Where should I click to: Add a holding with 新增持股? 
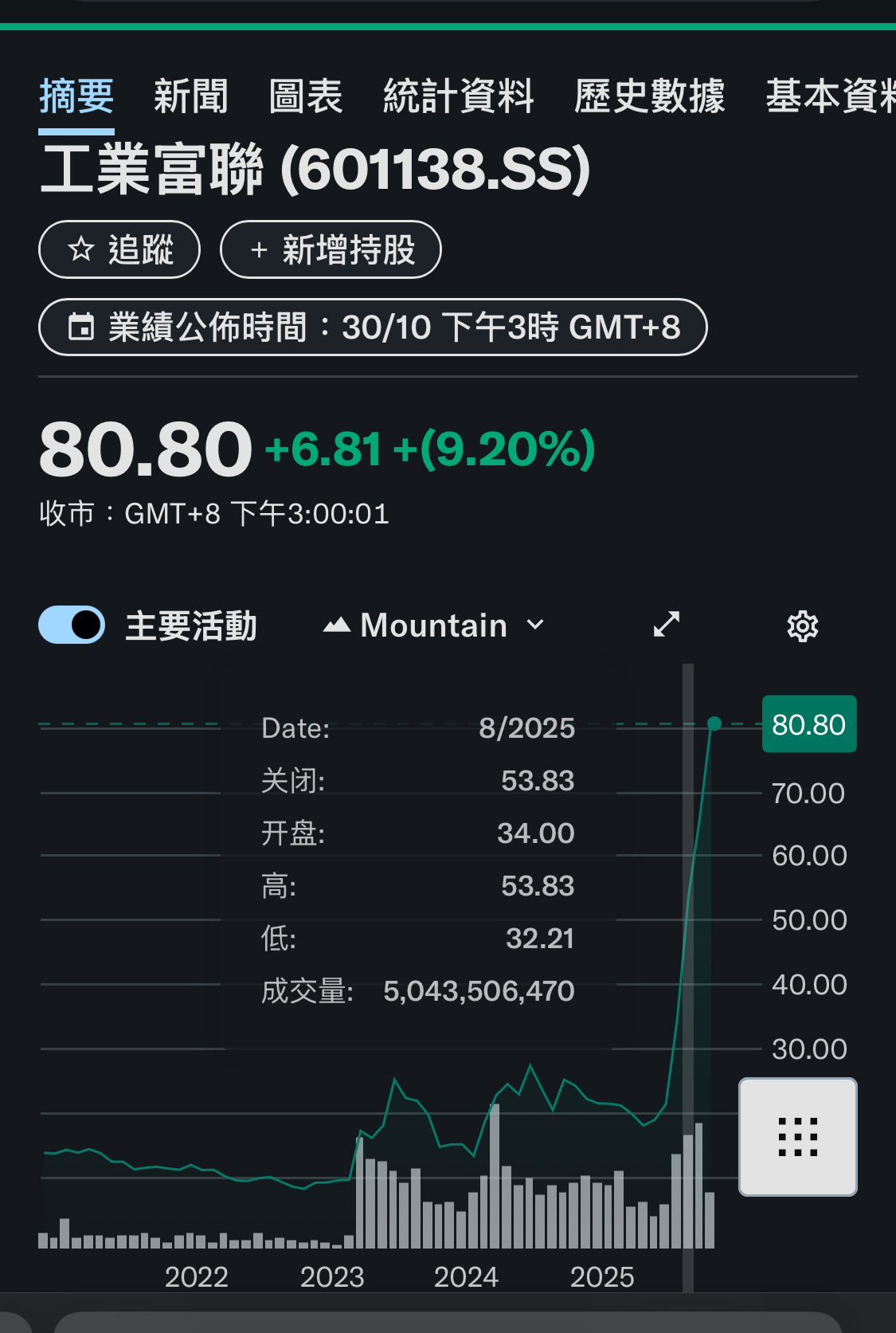tap(331, 249)
